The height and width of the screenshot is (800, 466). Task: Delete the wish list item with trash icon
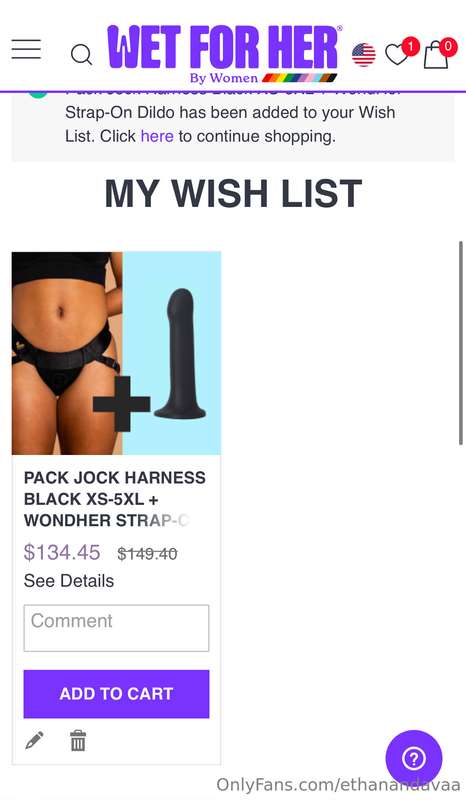click(78, 741)
